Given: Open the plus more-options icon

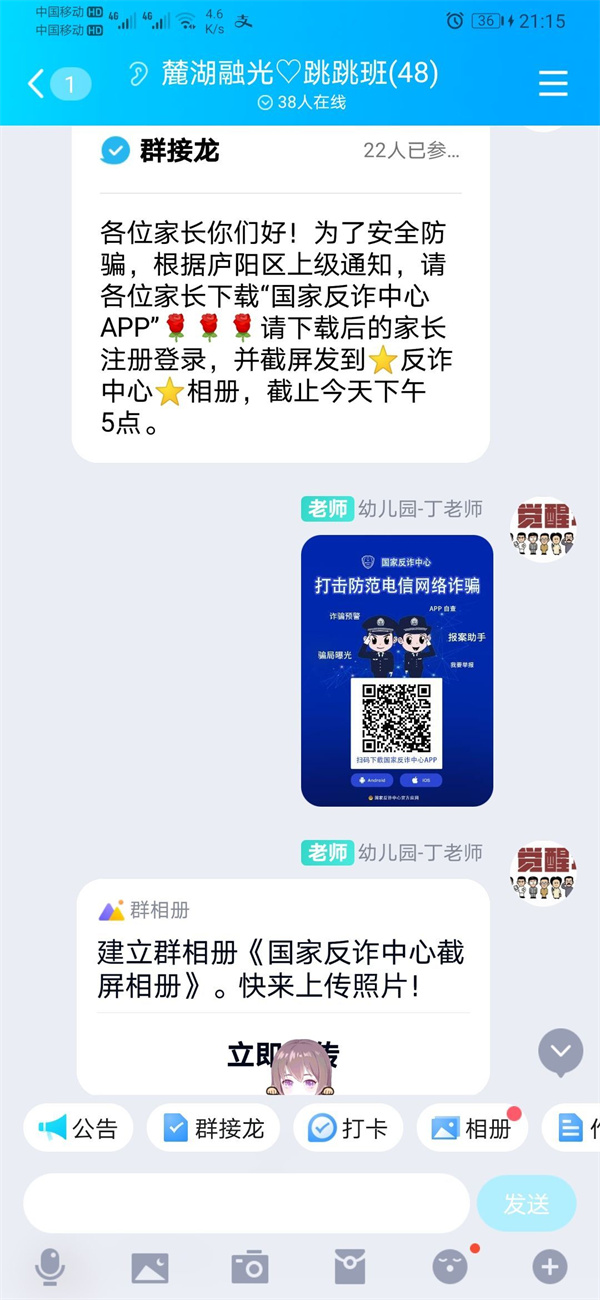Looking at the screenshot, I should click(x=549, y=1268).
